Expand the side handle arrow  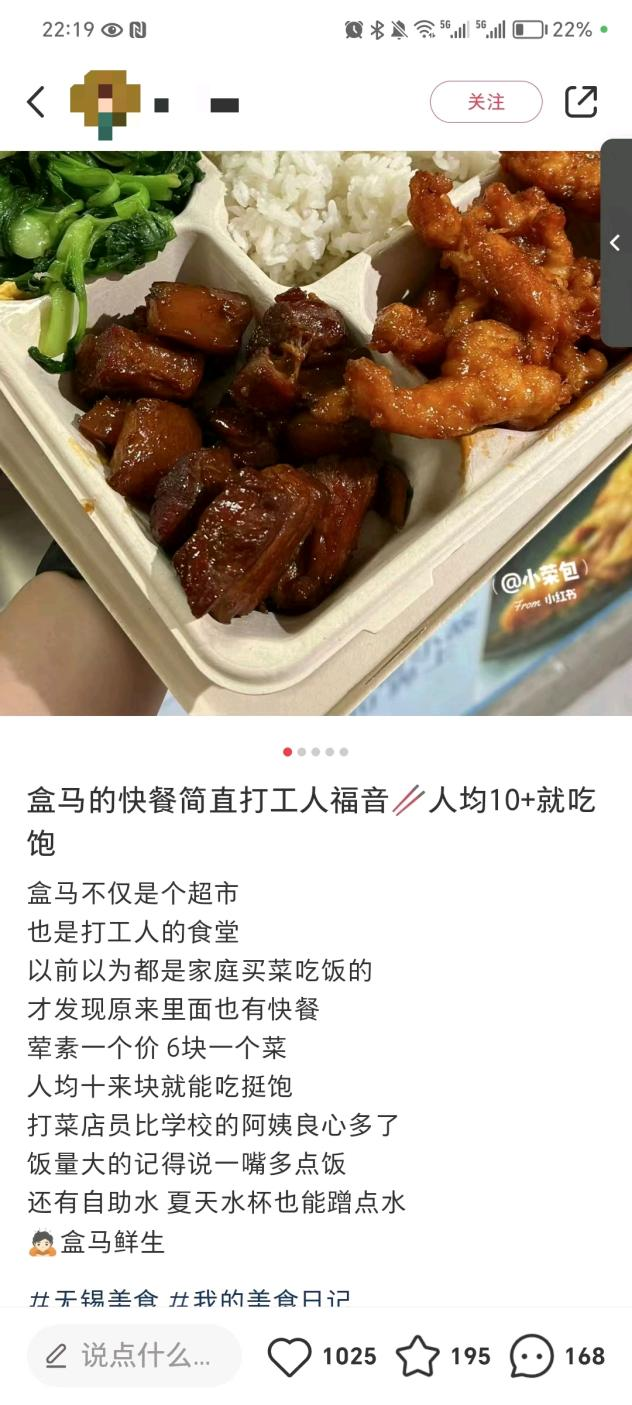pos(616,243)
